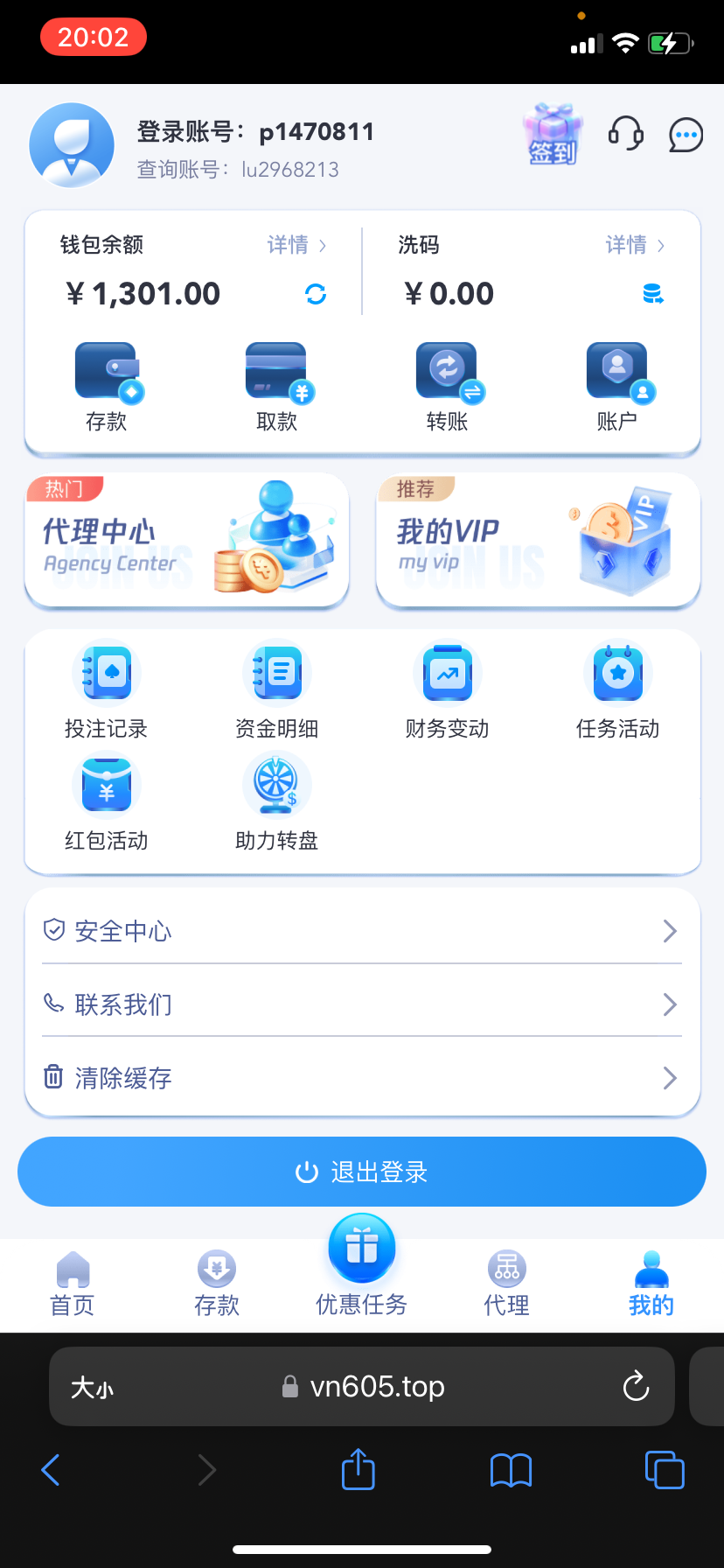Refresh the wallet balance
Screen dimensions: 724x1568
pos(316,294)
